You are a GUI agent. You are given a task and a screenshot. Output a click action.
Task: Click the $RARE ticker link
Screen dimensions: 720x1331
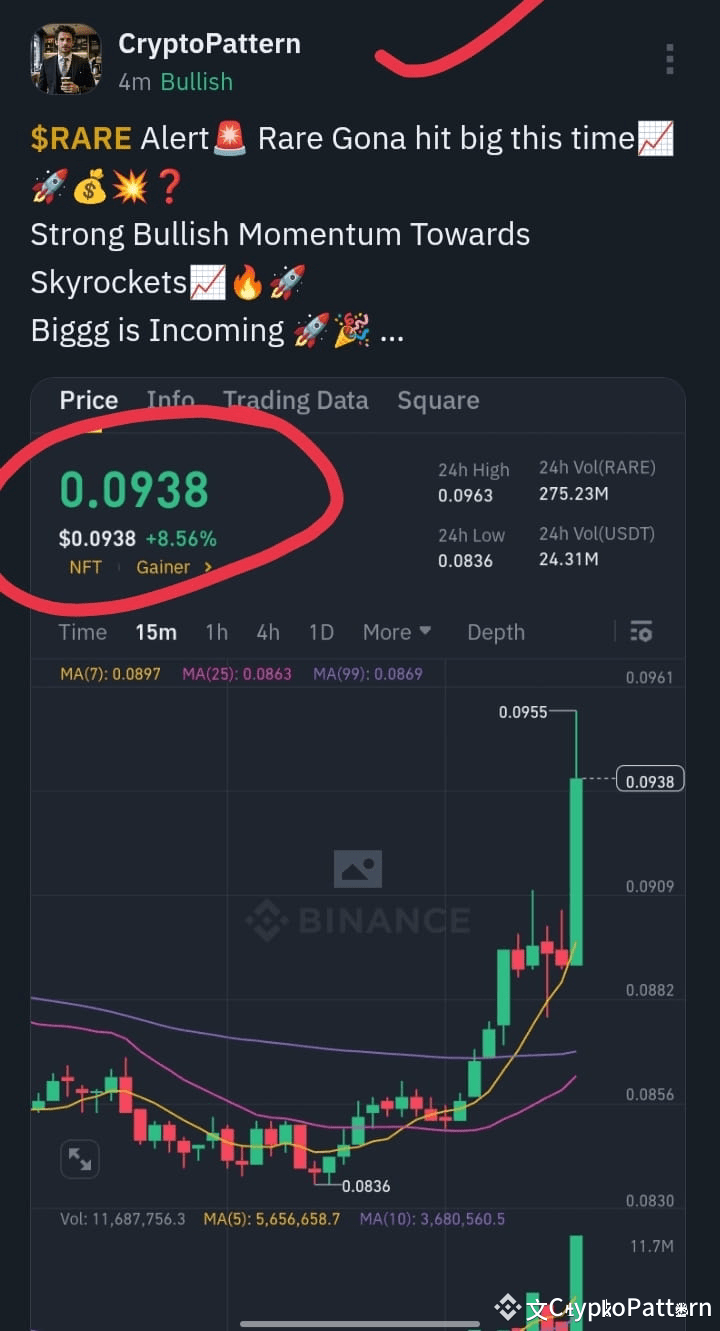click(80, 137)
